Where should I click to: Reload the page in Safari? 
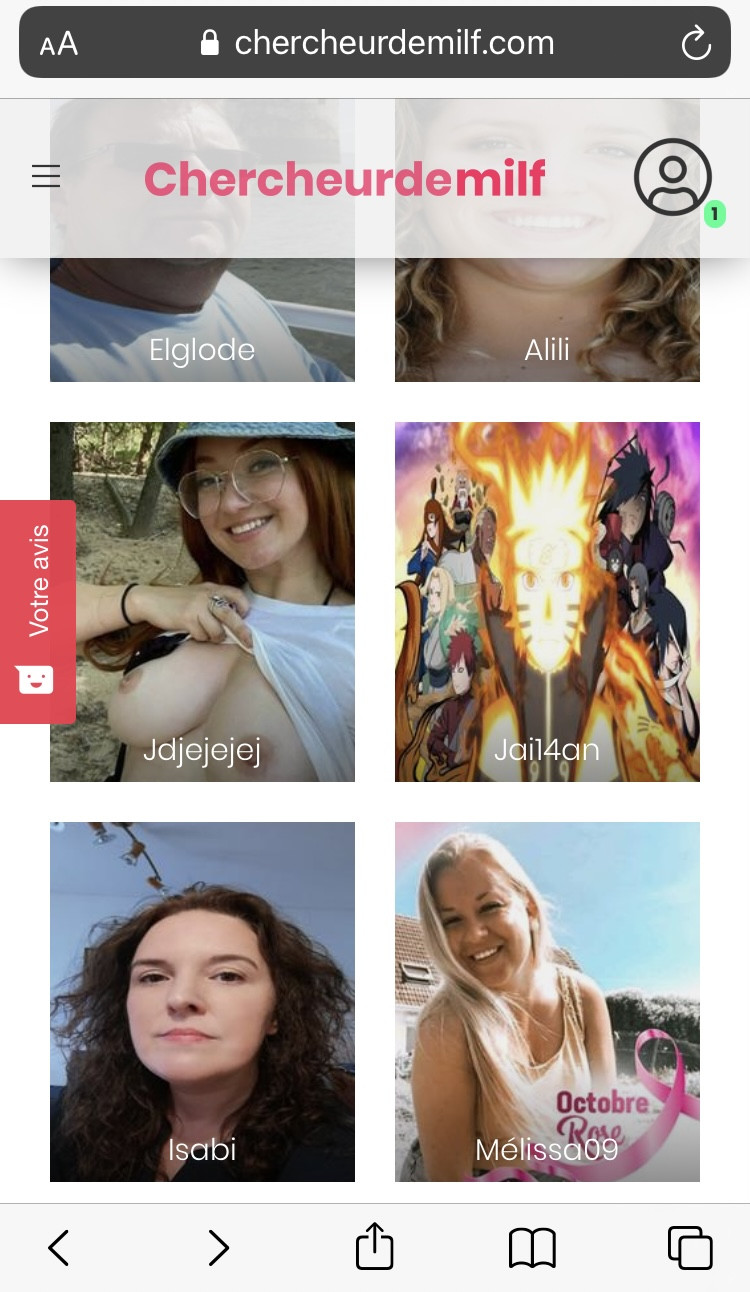[x=695, y=43]
